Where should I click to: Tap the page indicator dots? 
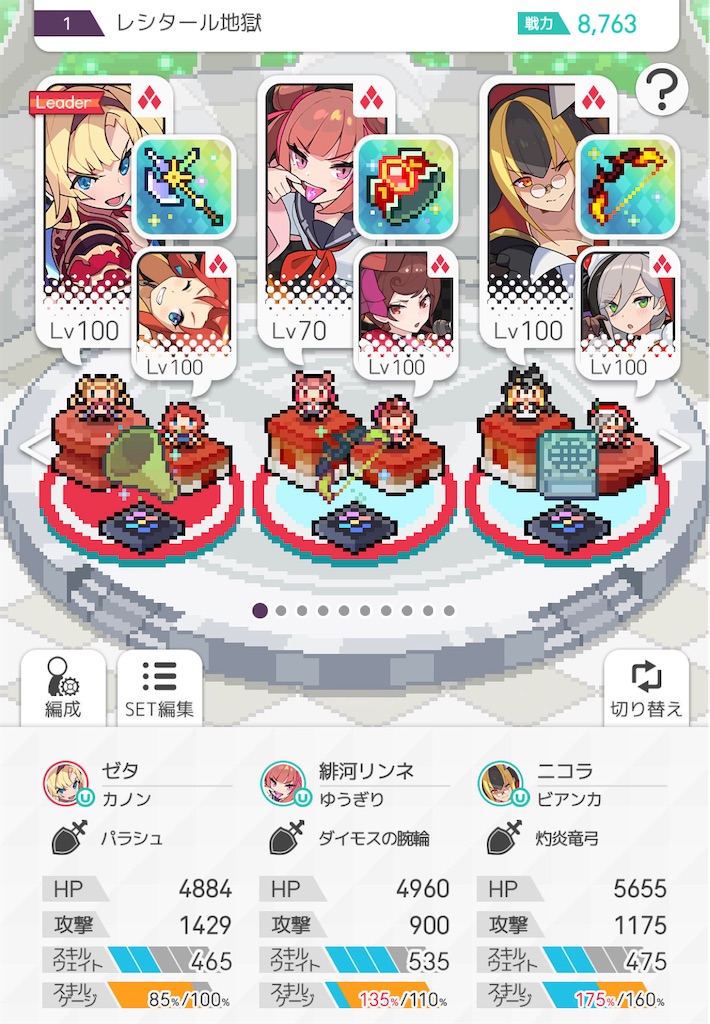(x=355, y=610)
